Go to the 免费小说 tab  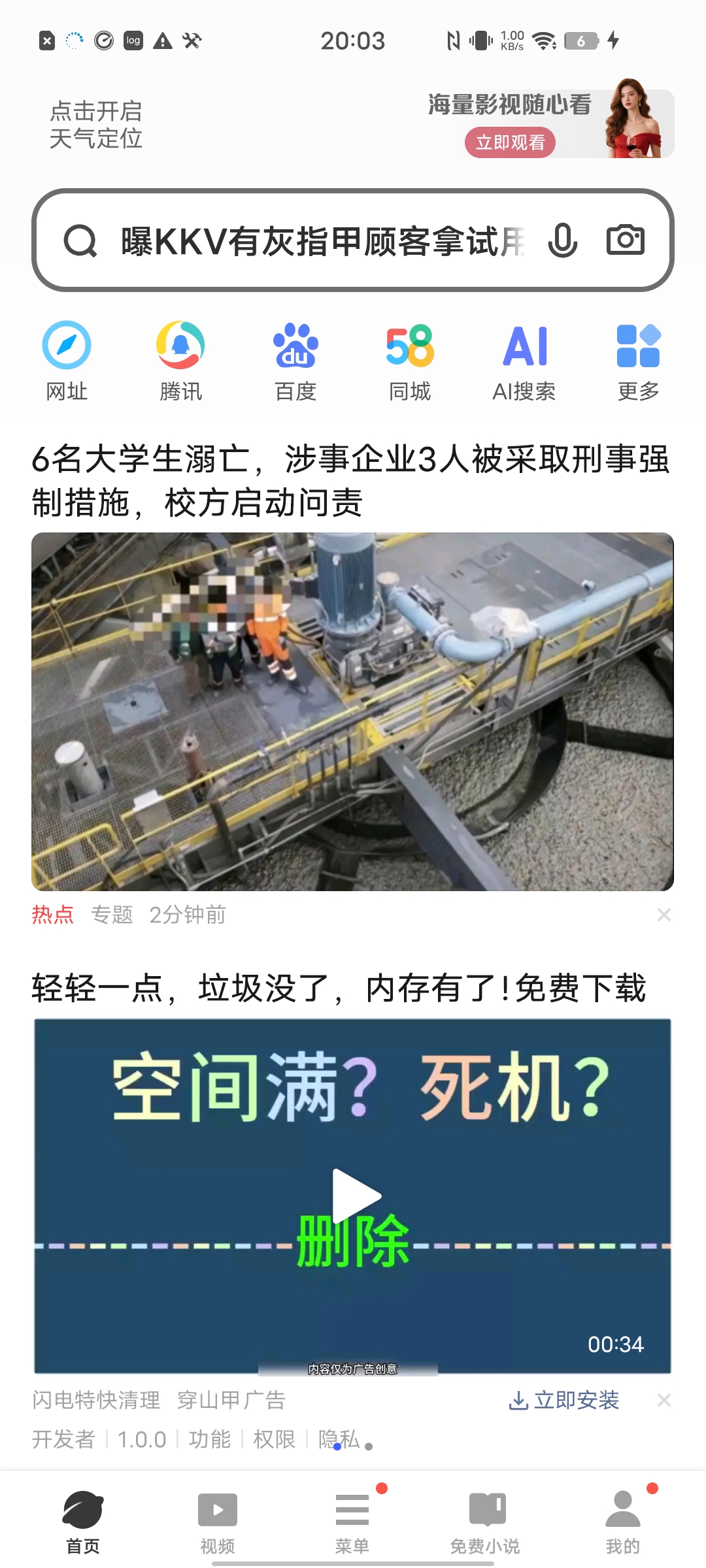(485, 1523)
